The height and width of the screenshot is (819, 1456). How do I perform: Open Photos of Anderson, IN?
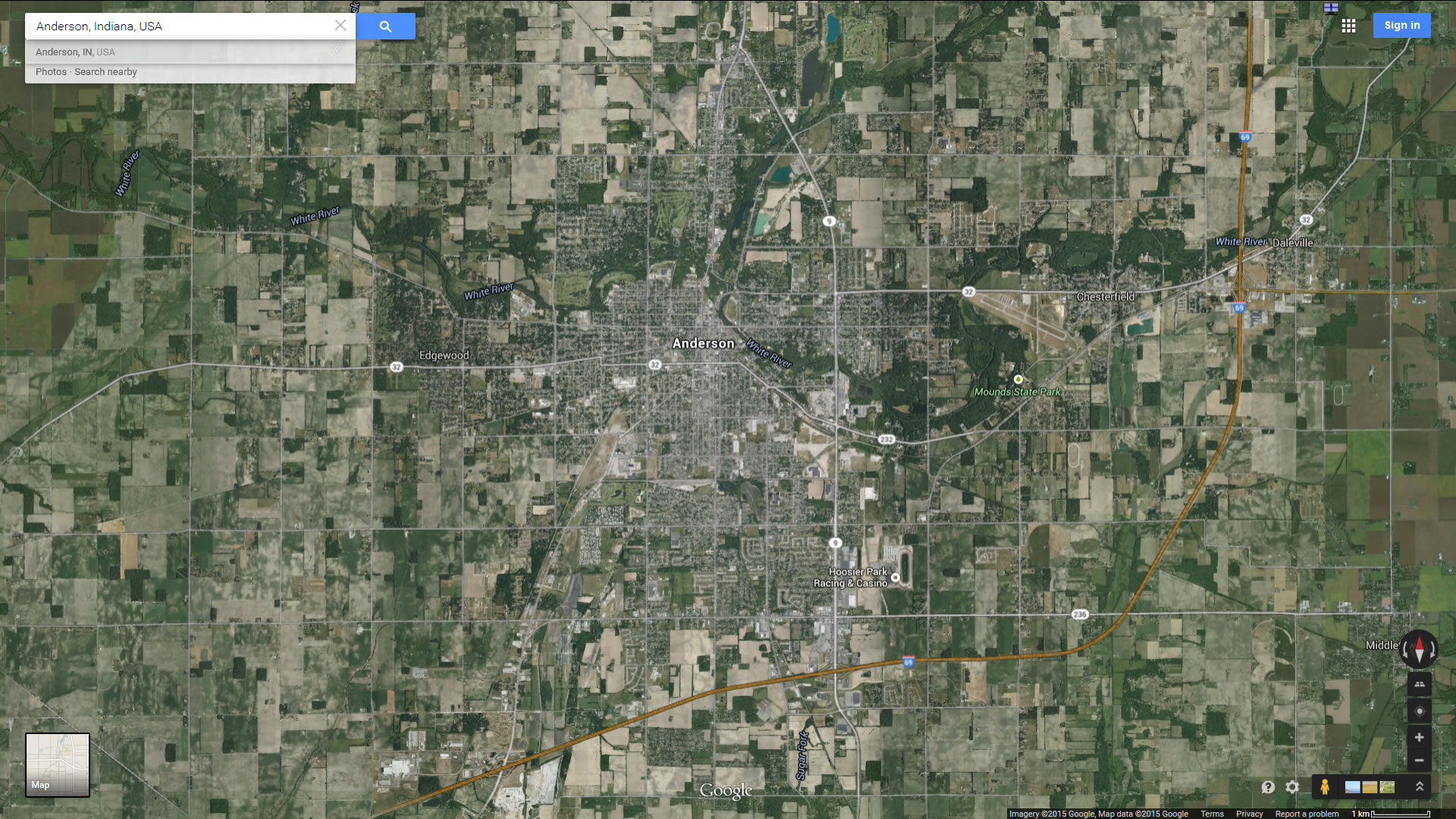click(51, 71)
